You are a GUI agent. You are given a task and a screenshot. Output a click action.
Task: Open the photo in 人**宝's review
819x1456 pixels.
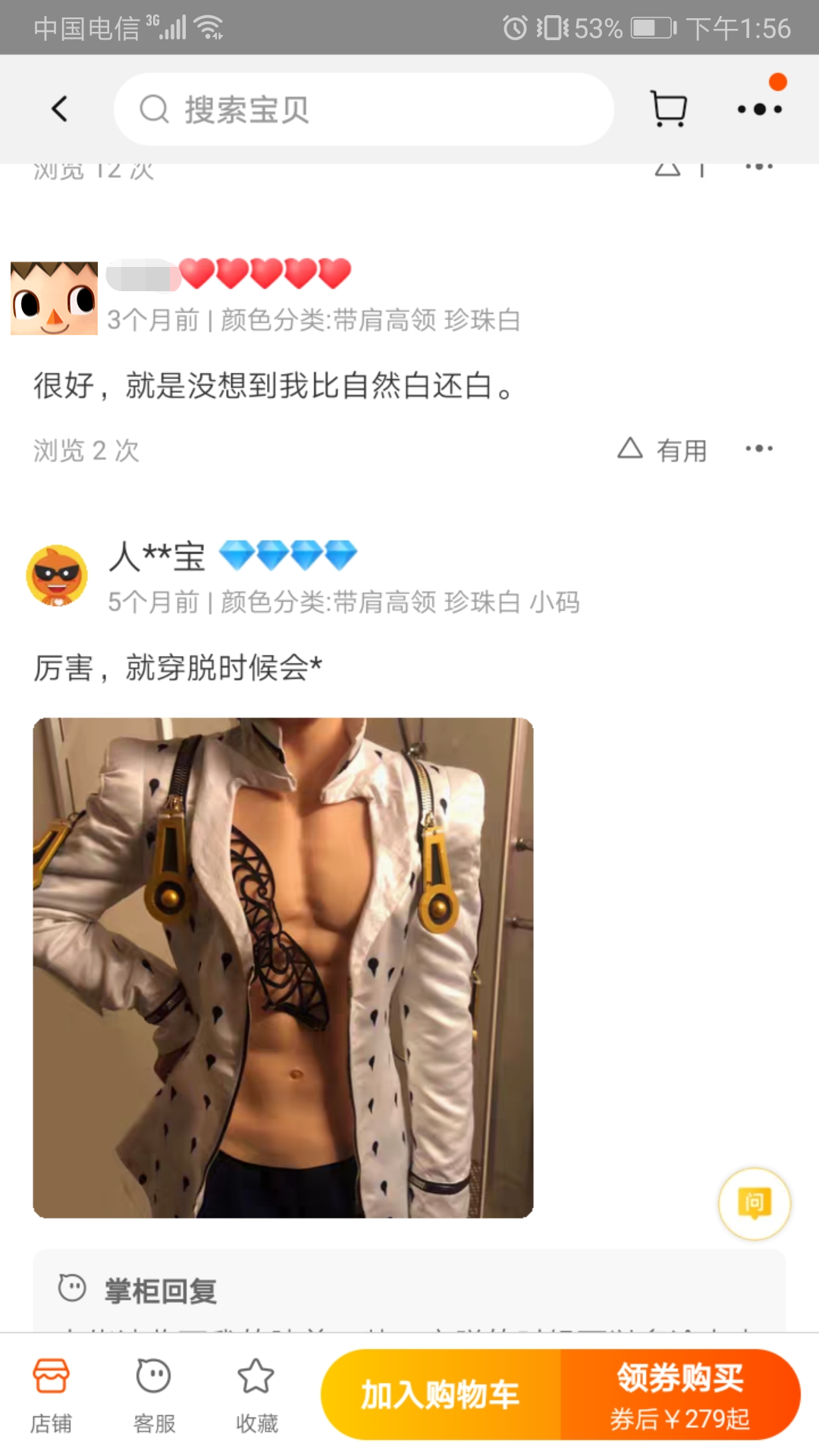pos(283,968)
